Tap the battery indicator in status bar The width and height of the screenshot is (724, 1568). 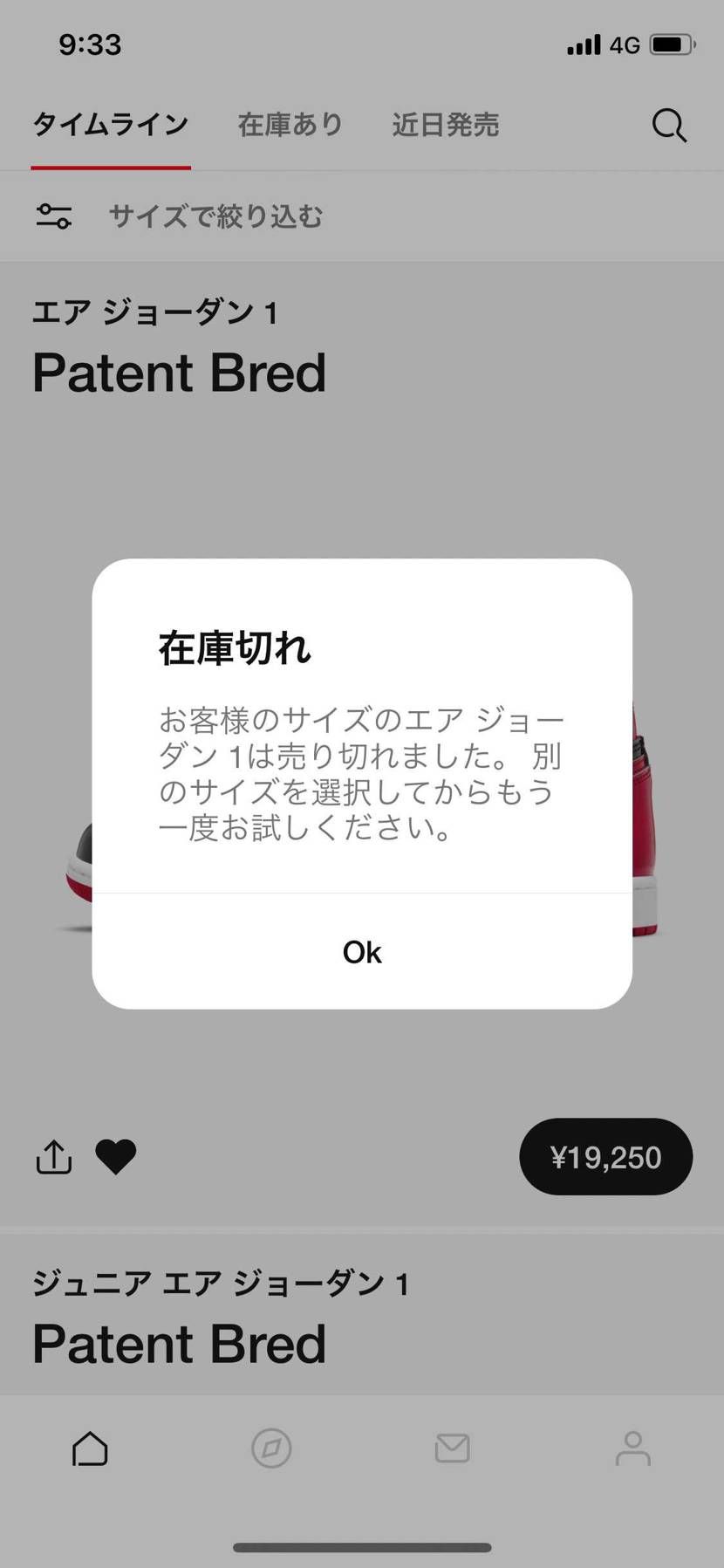point(670,44)
